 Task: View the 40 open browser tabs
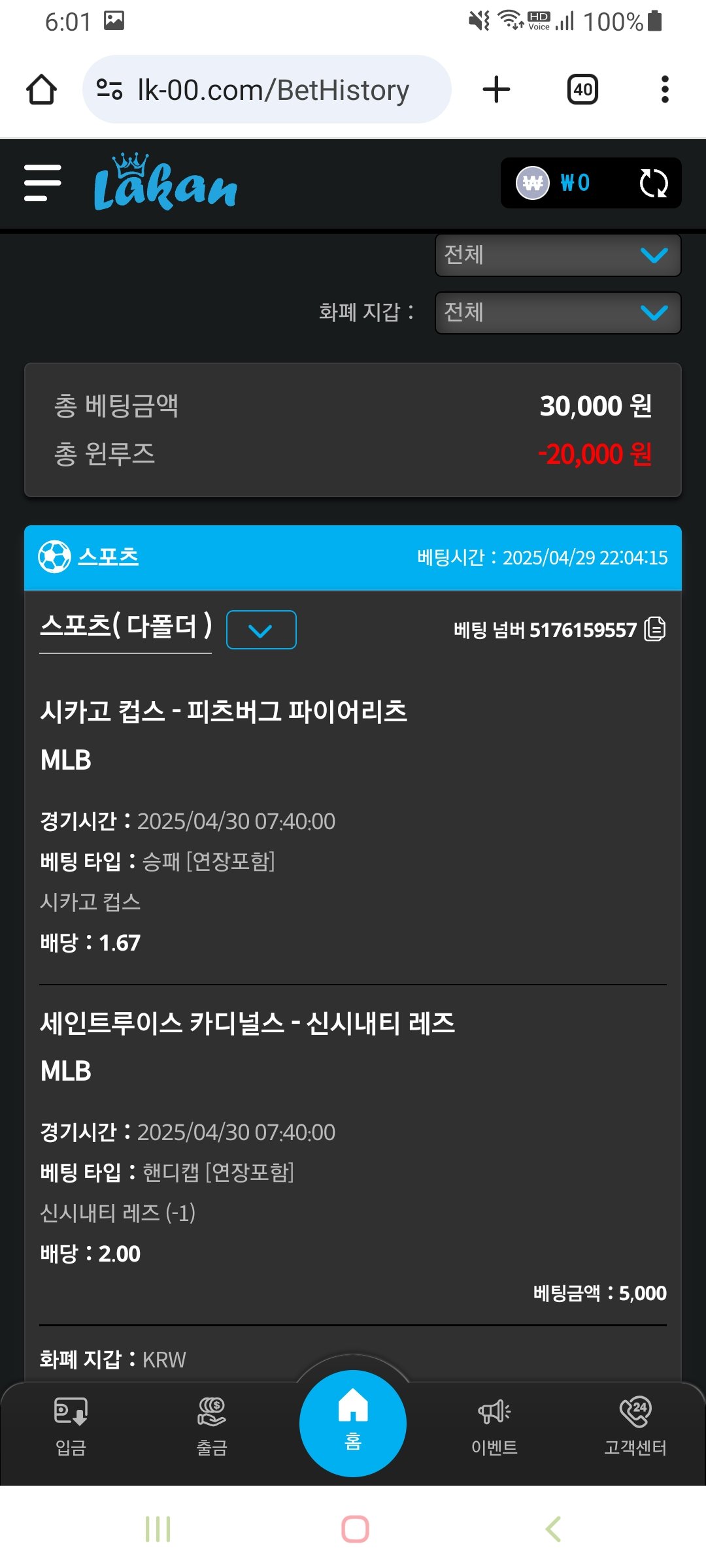click(582, 90)
